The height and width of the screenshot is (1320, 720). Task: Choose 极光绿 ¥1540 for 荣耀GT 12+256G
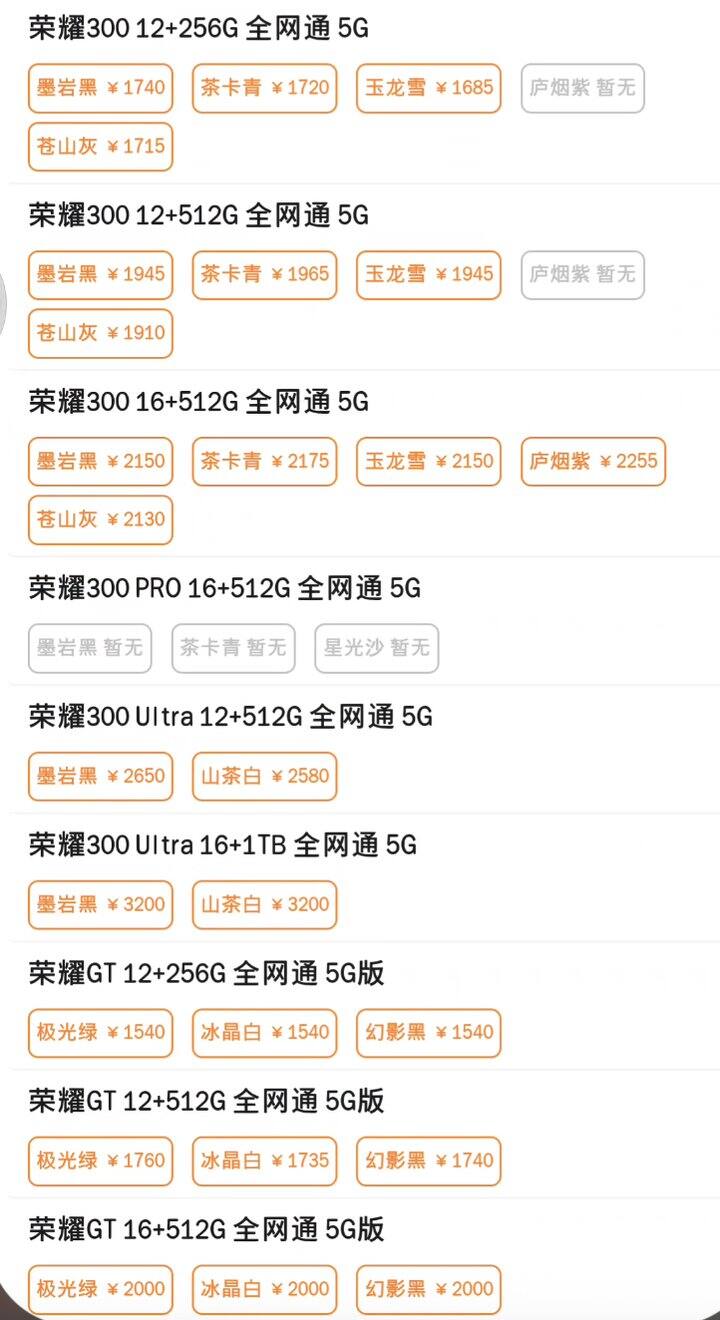point(100,1032)
